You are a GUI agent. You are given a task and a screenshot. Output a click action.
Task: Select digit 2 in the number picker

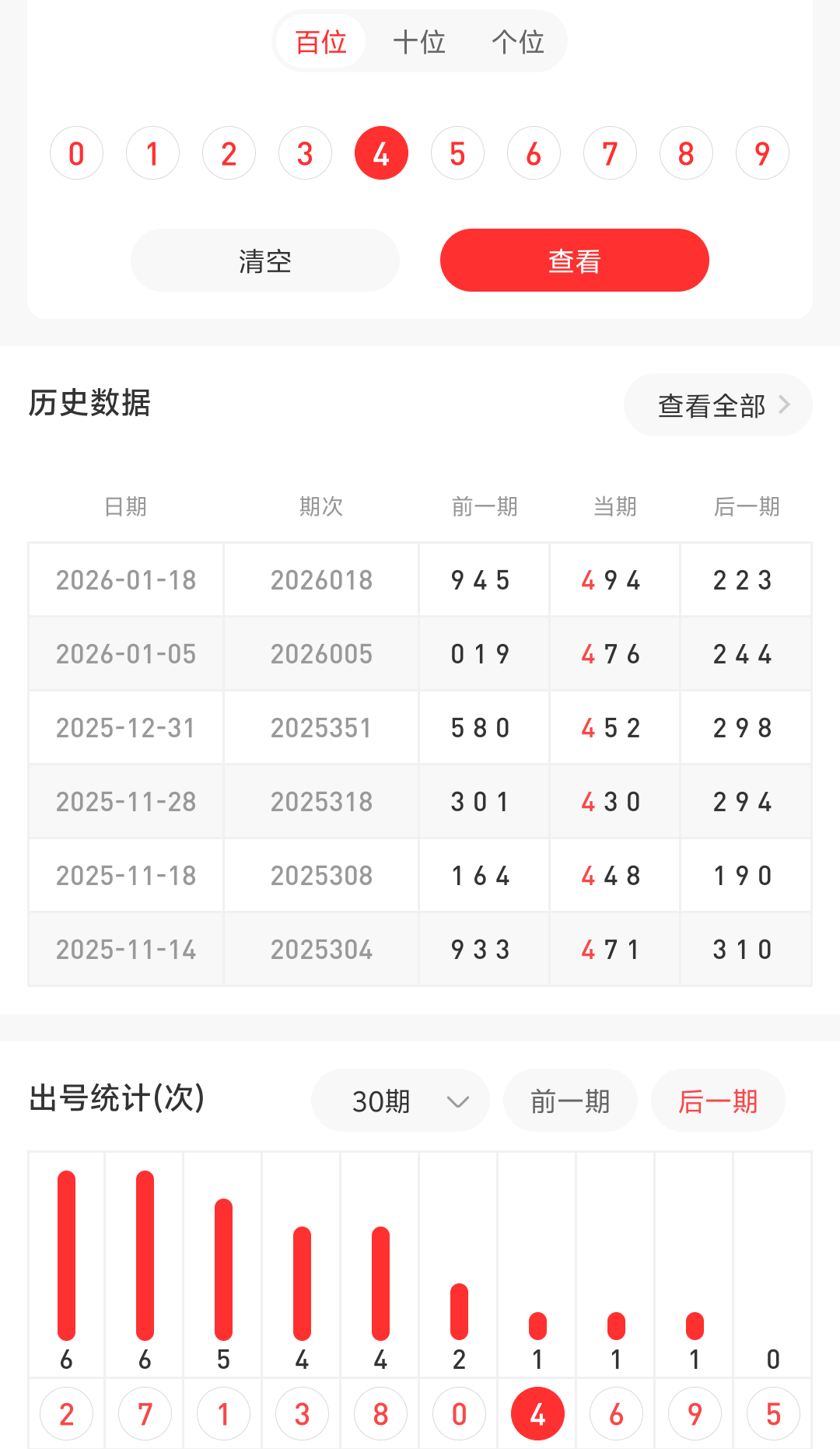click(x=229, y=152)
